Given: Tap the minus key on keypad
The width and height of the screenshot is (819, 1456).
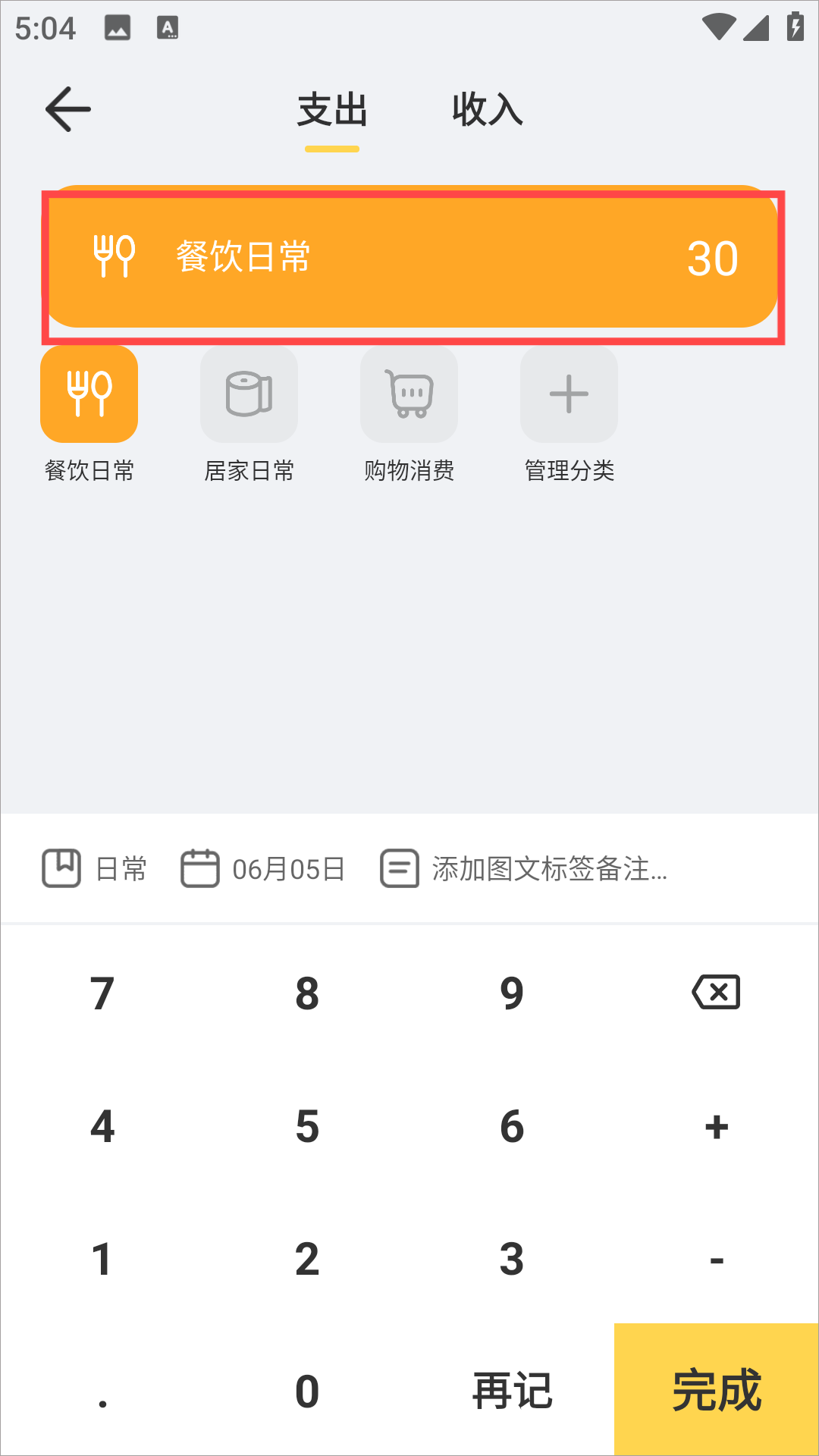Looking at the screenshot, I should (x=716, y=1260).
